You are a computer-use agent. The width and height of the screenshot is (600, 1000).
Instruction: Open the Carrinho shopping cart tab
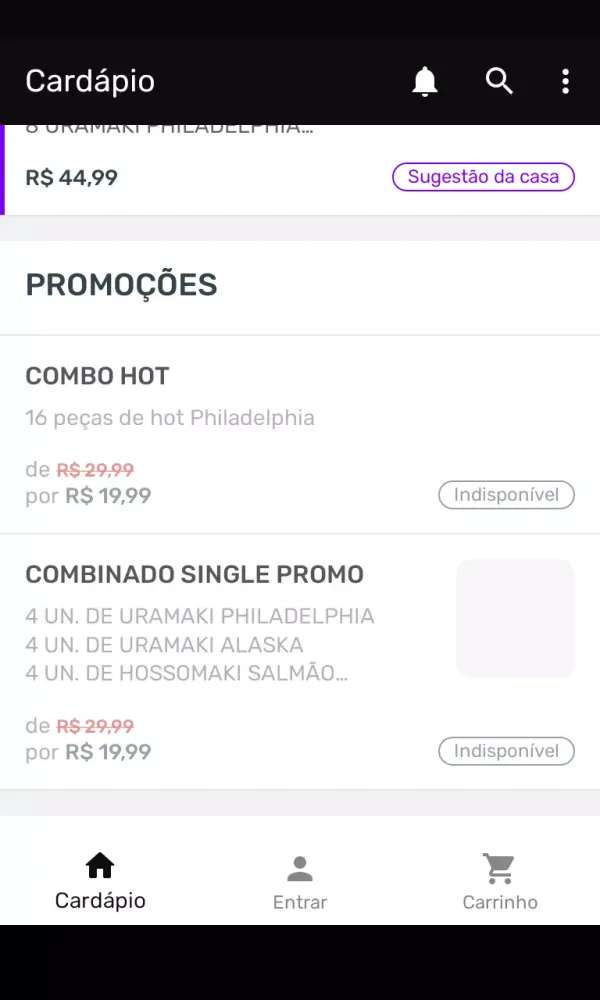pos(499,881)
